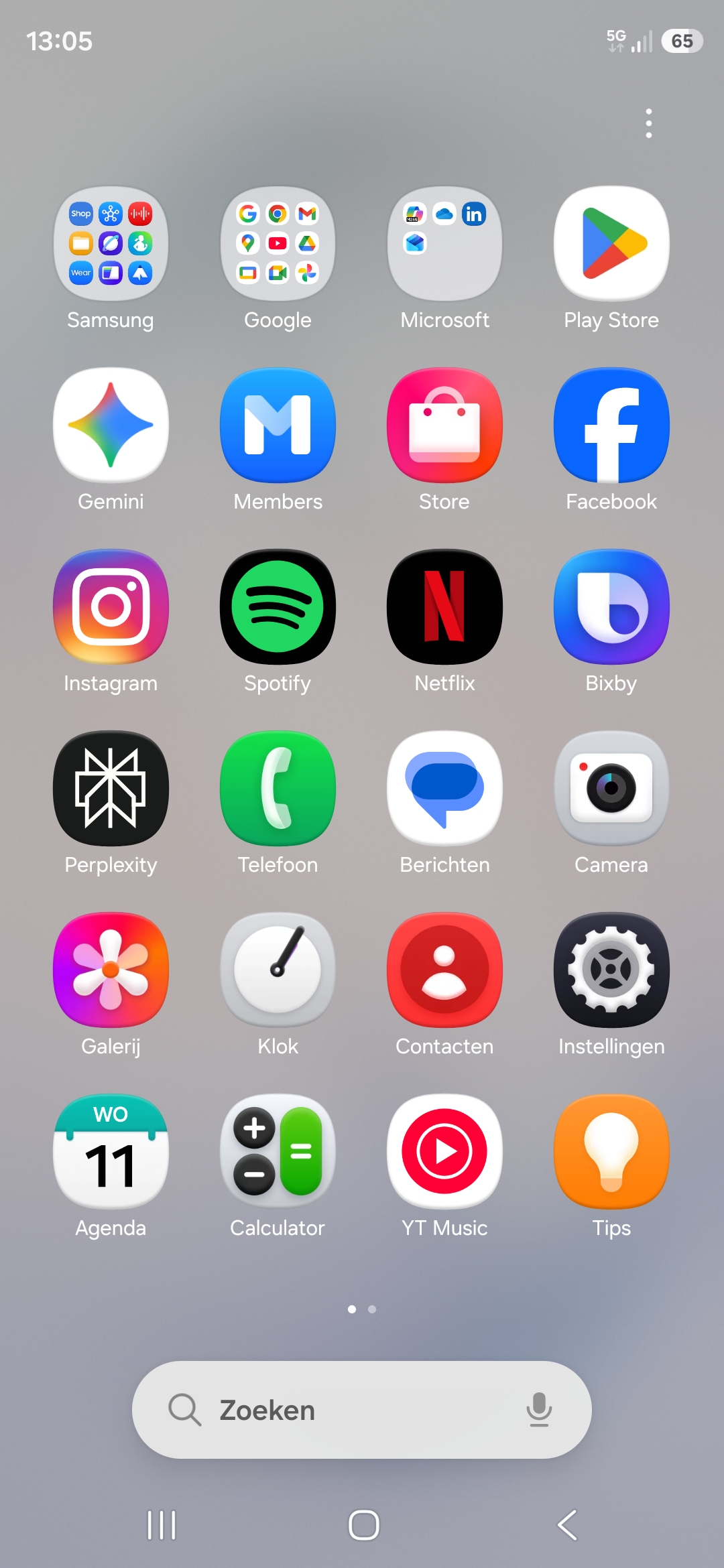Open Facebook

pos(611,426)
